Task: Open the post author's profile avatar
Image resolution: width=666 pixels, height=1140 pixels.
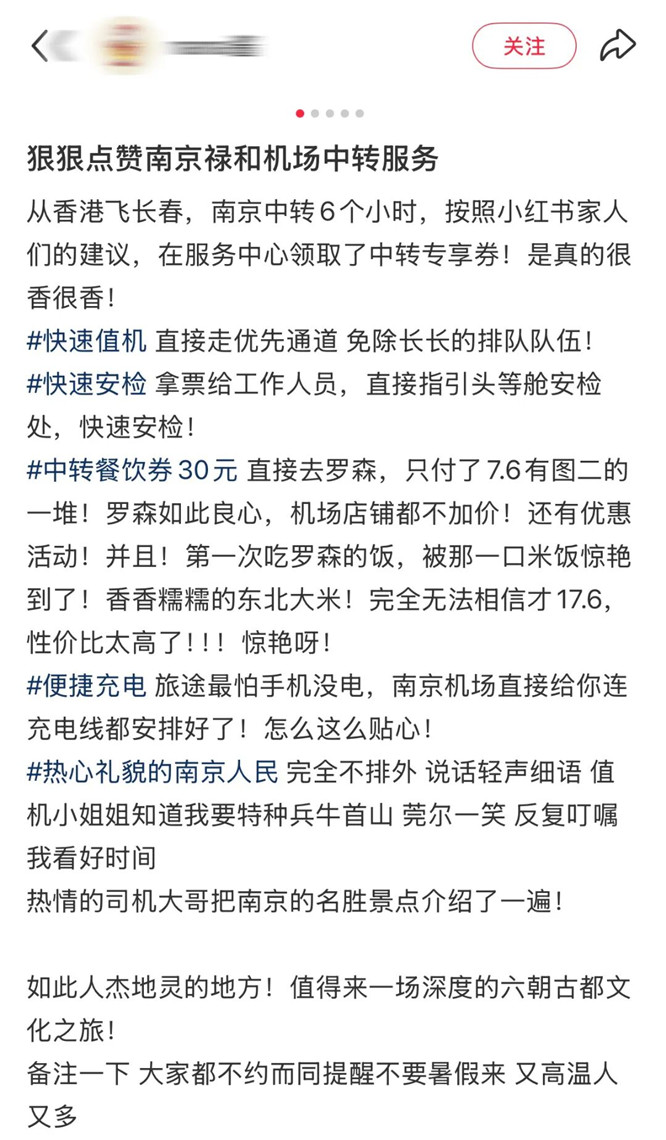Action: pyautogui.click(x=128, y=46)
